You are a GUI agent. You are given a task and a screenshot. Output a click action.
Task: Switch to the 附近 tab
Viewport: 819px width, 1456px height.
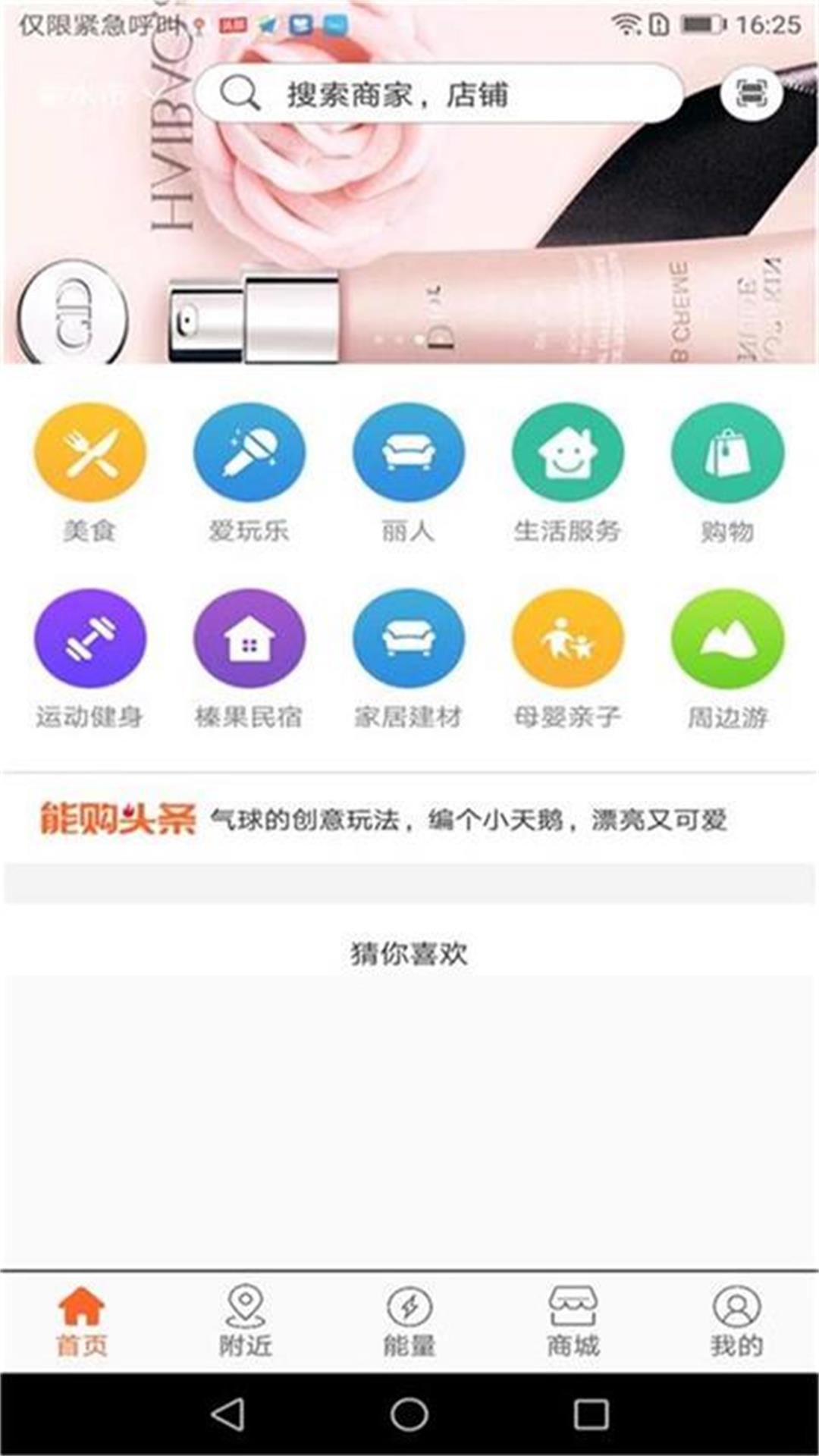pyautogui.click(x=246, y=1320)
